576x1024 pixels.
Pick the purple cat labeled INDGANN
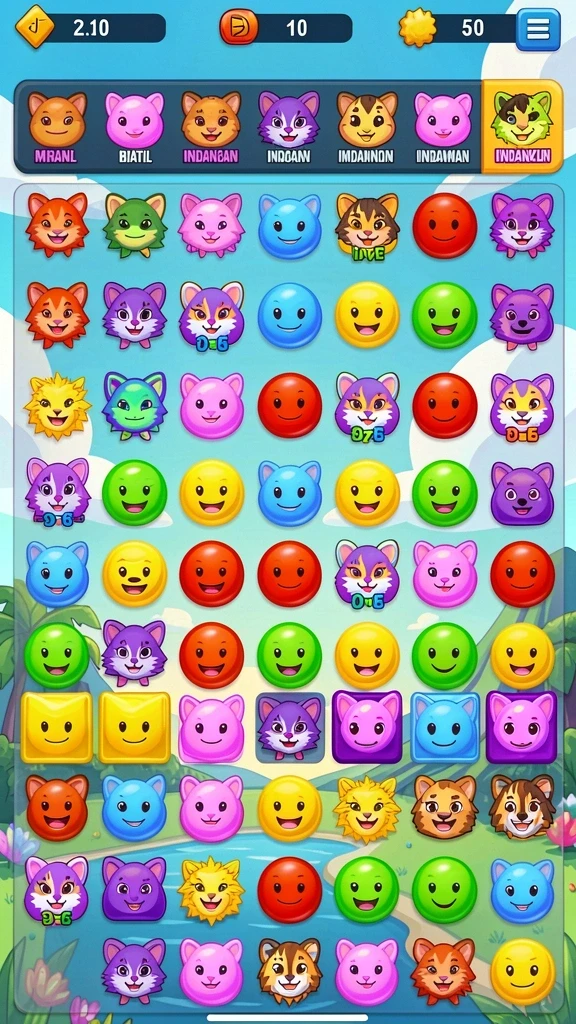pyautogui.click(x=289, y=127)
